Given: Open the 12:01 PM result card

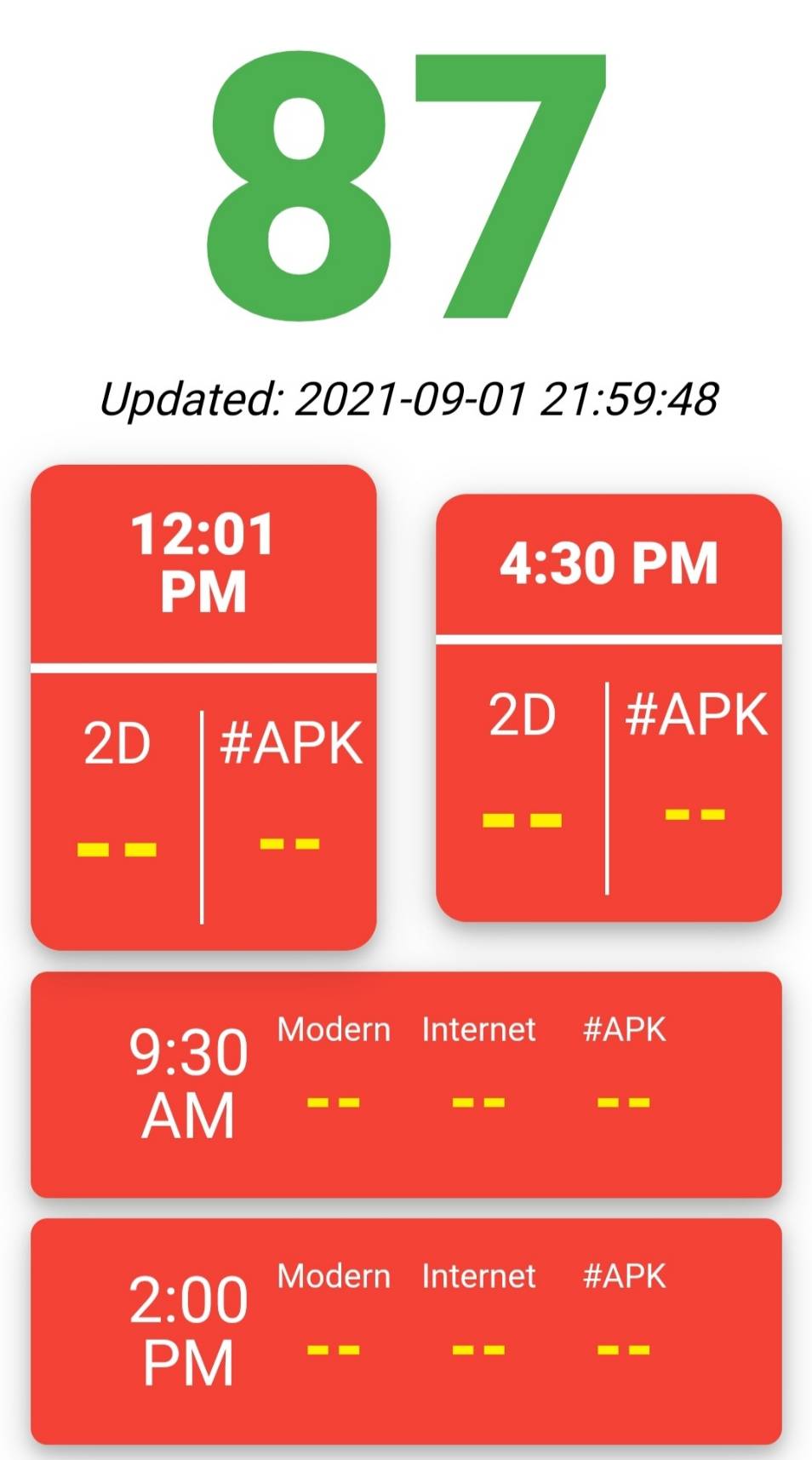Looking at the screenshot, I should coord(203,707).
